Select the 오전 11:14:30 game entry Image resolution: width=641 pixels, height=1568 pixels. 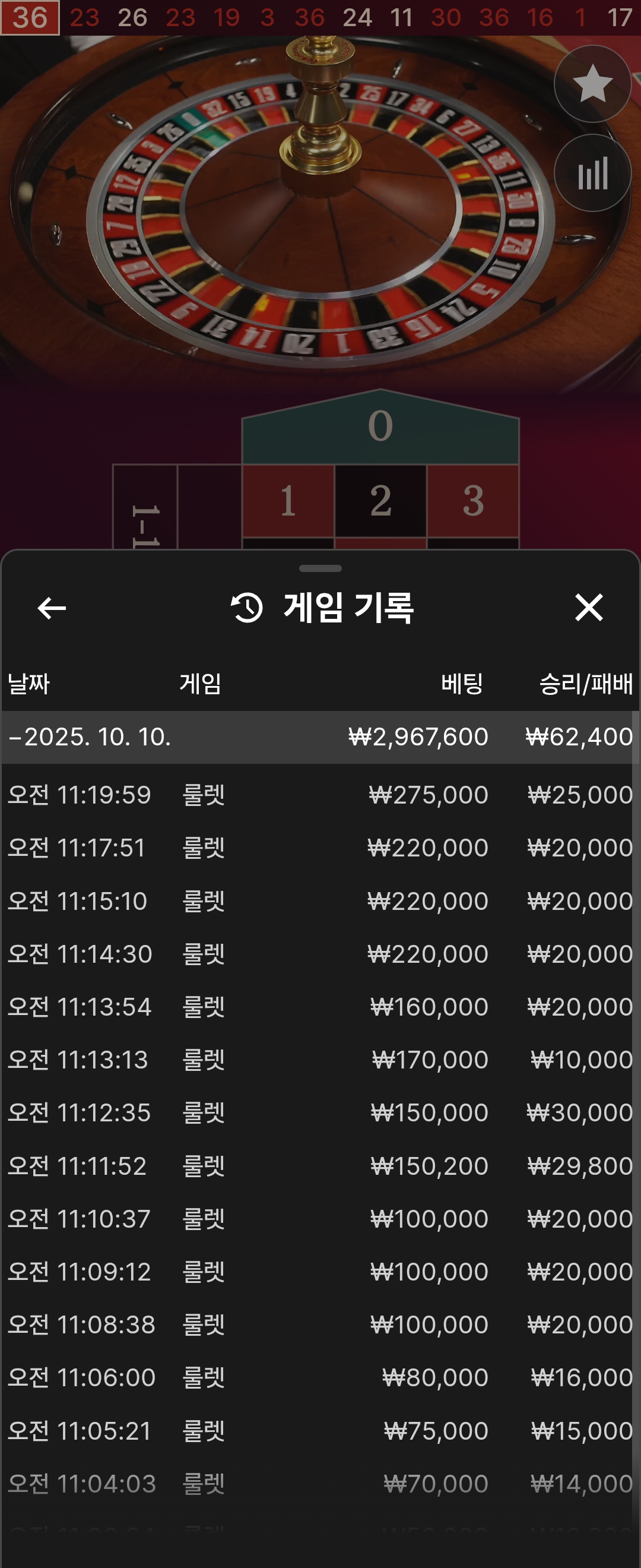click(x=320, y=954)
